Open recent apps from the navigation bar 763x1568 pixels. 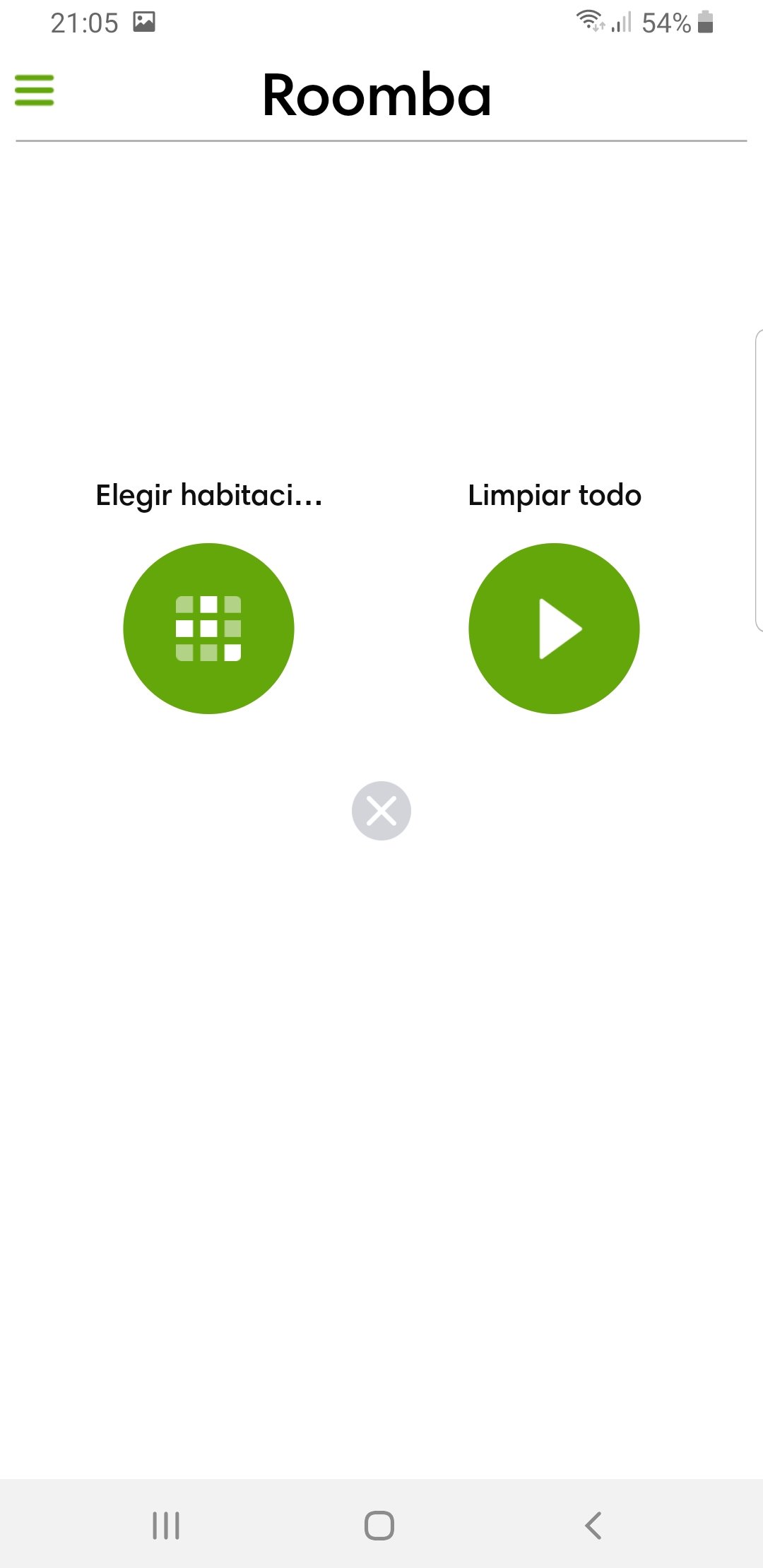[x=166, y=1526]
